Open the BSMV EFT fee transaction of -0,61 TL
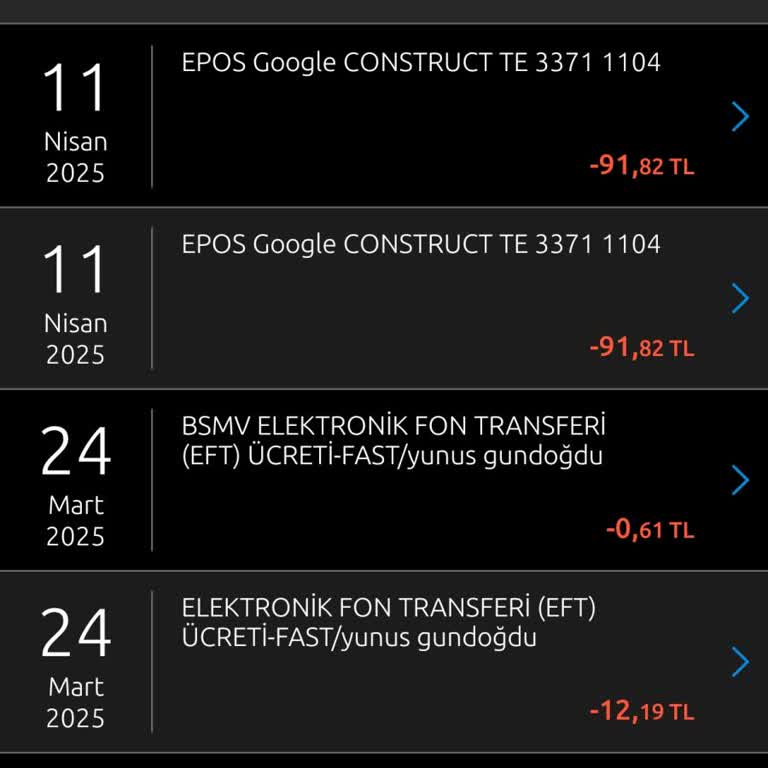 [740, 480]
